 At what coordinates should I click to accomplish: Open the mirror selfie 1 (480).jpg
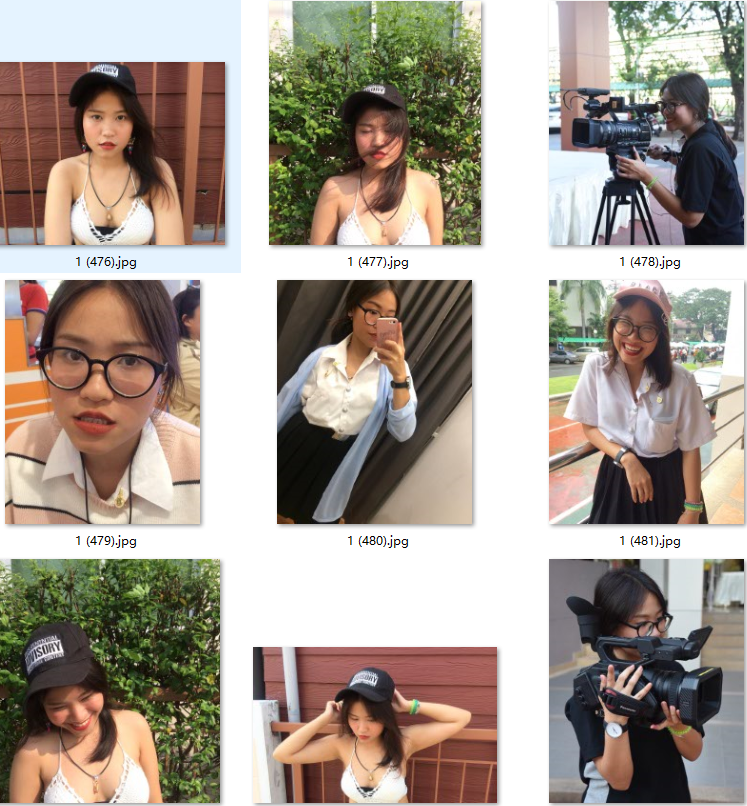pos(374,401)
